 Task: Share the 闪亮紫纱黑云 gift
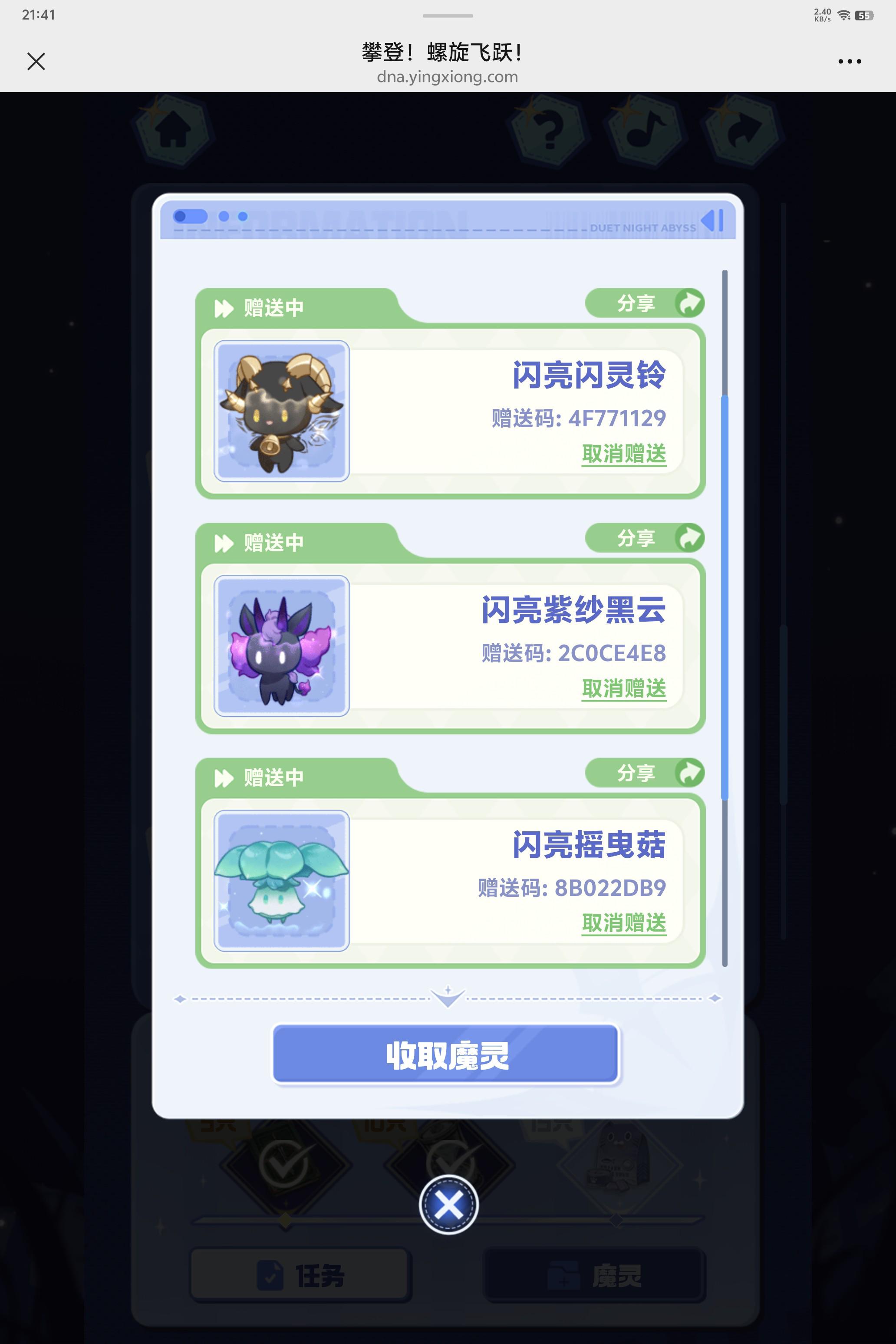[645, 538]
